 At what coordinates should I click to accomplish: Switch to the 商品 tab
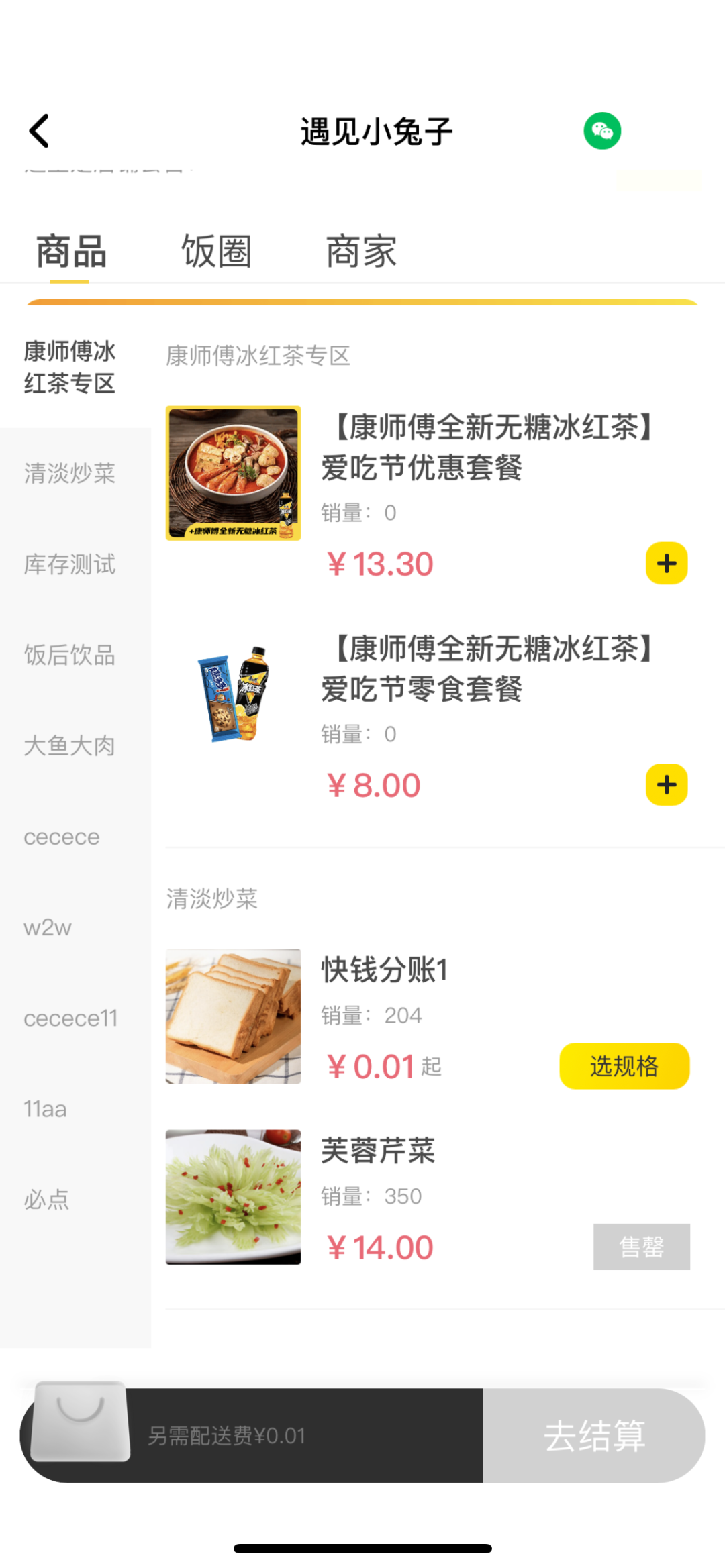(71, 252)
